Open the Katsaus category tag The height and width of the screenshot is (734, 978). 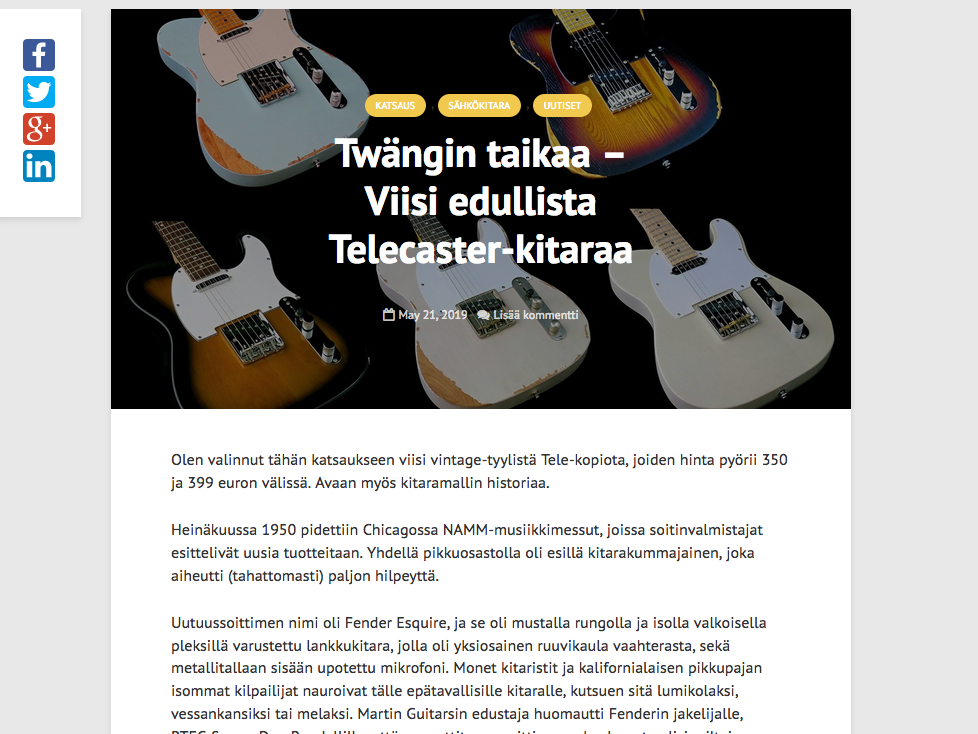(396, 105)
